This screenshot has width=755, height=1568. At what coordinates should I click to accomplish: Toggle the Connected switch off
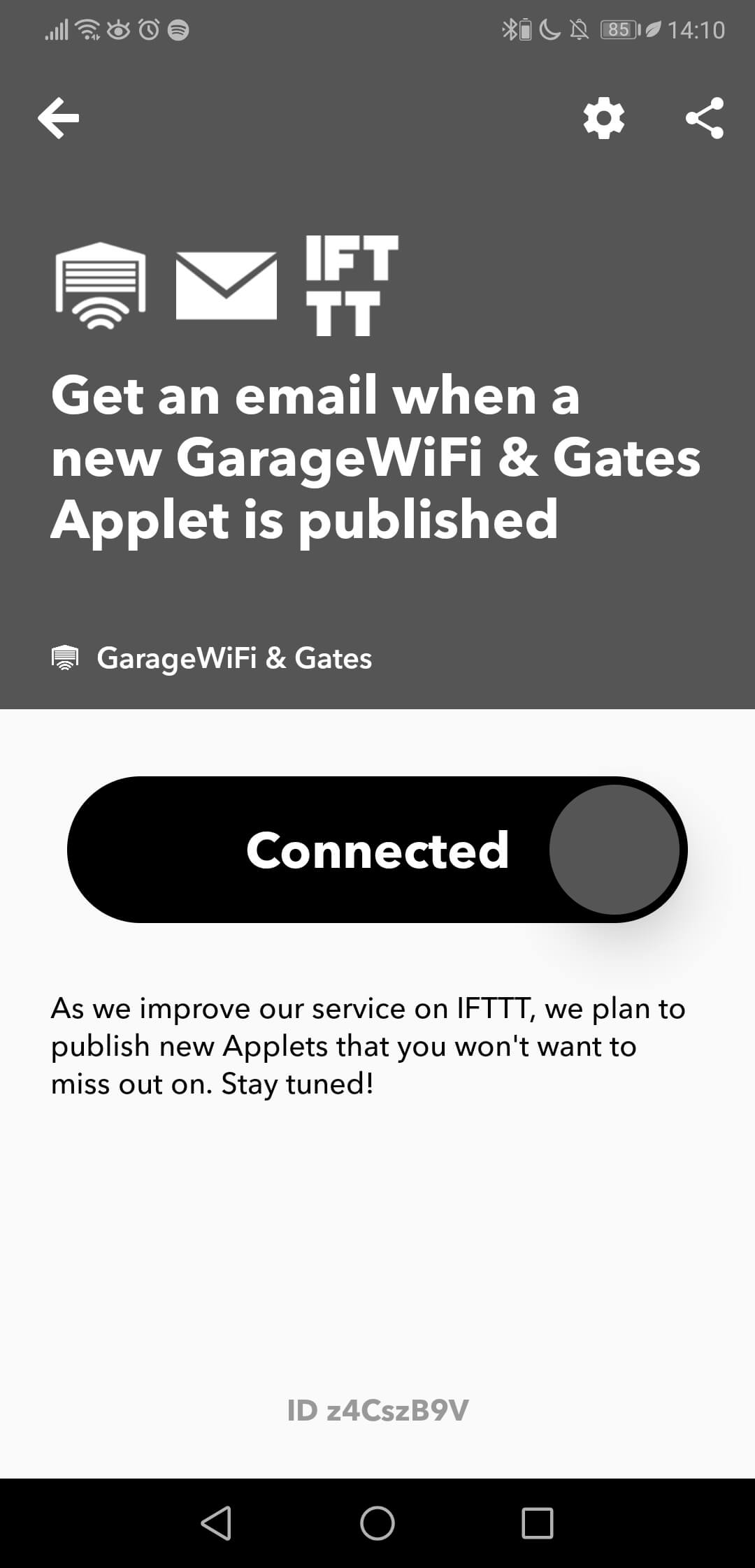(x=377, y=850)
